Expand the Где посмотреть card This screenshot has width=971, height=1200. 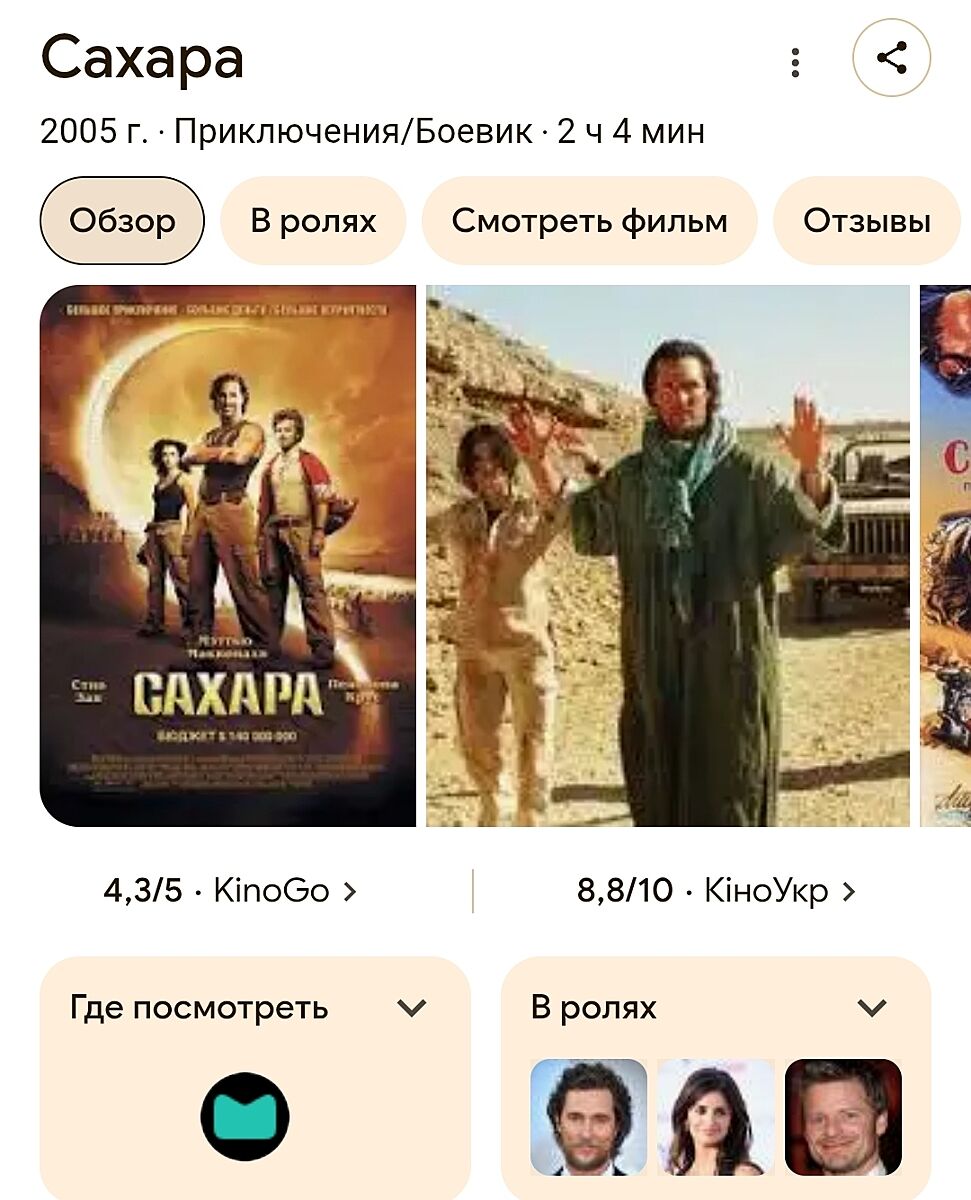click(412, 1008)
